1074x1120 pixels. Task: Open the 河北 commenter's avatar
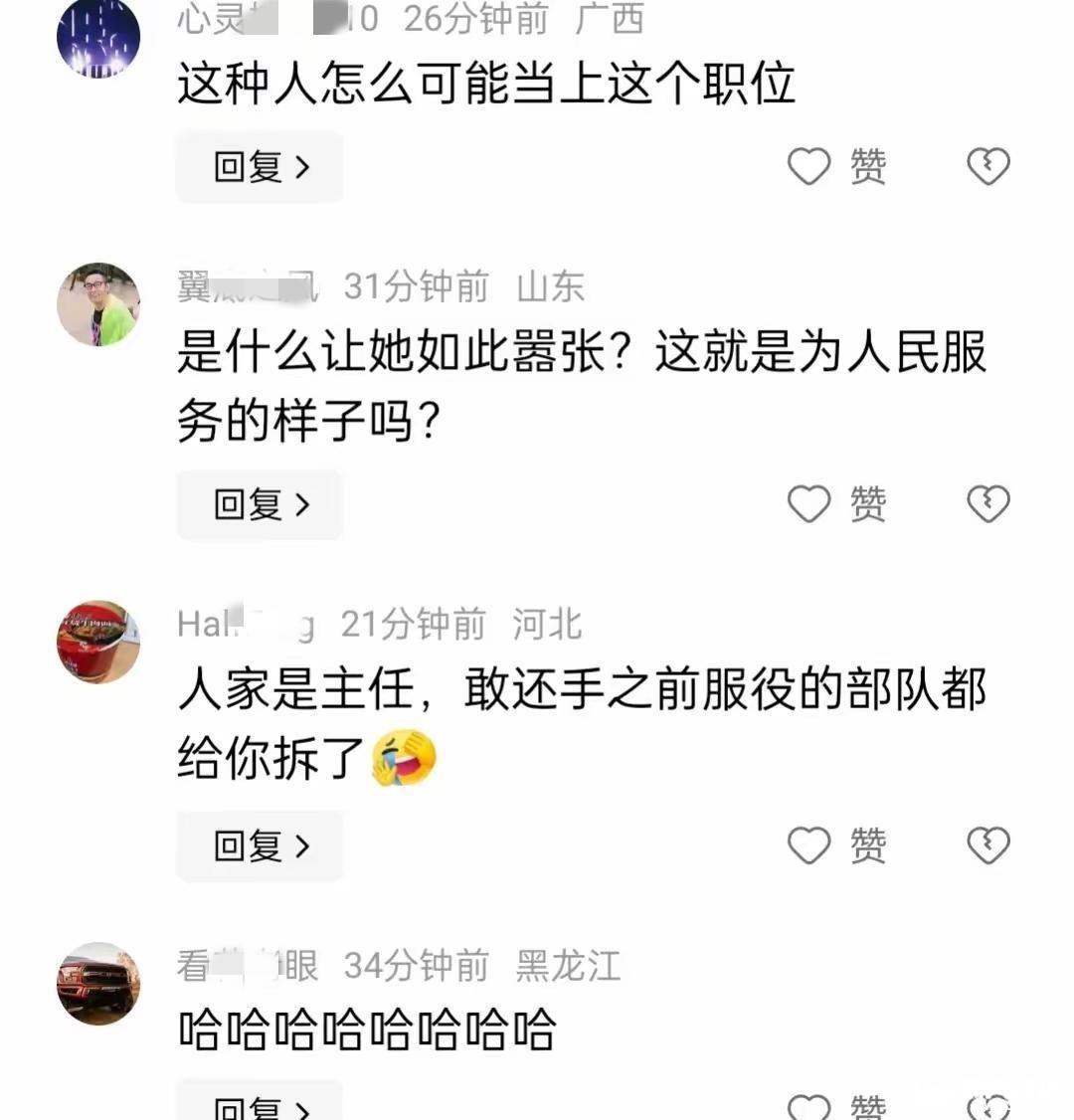pyautogui.click(x=97, y=643)
